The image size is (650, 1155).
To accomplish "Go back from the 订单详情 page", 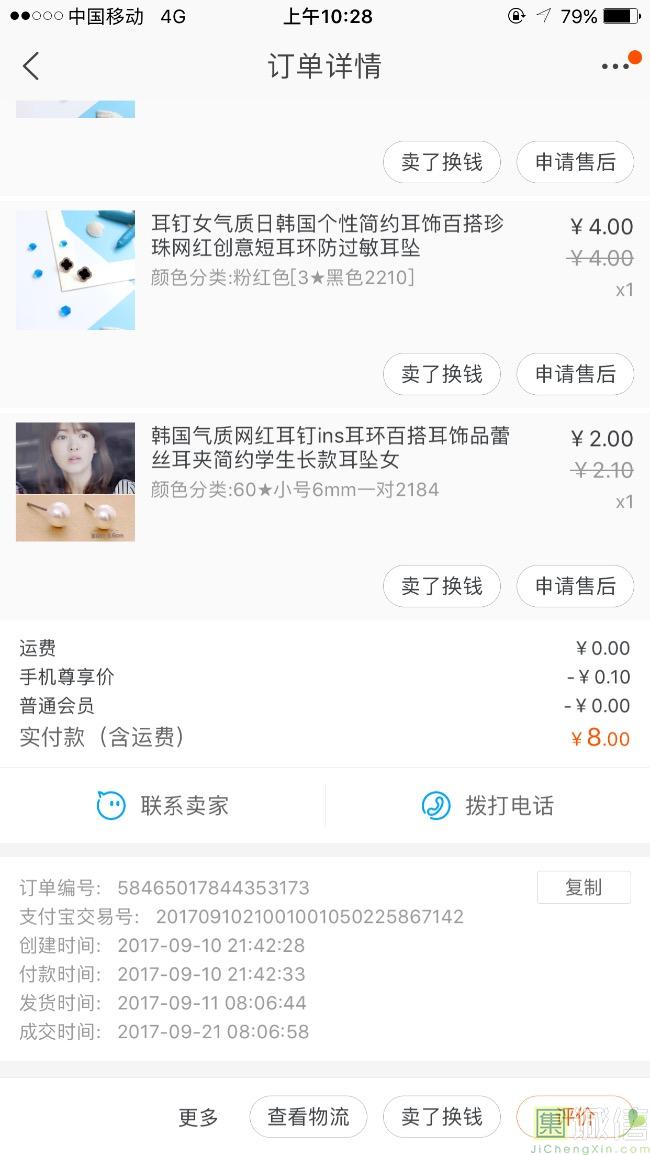I will [x=30, y=66].
